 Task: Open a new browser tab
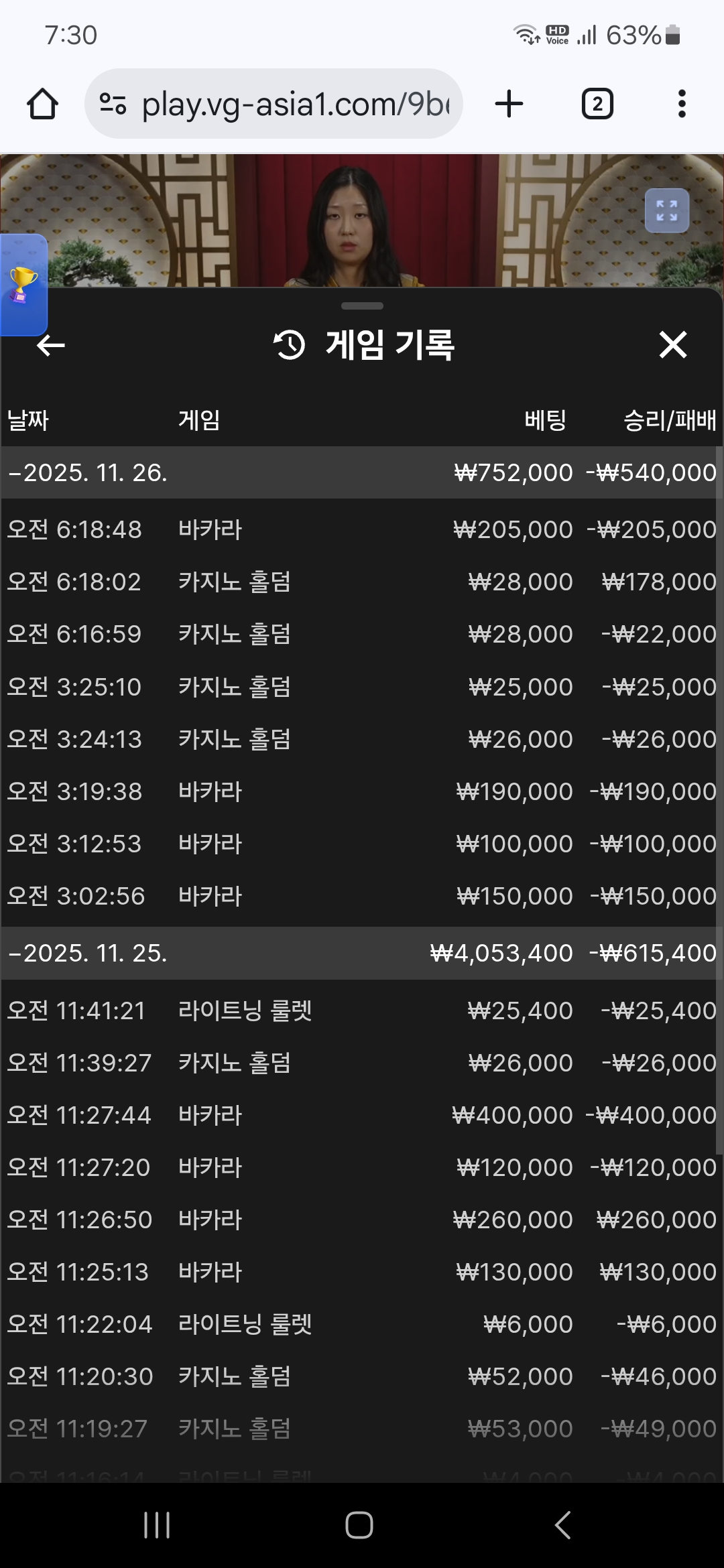pos(509,105)
